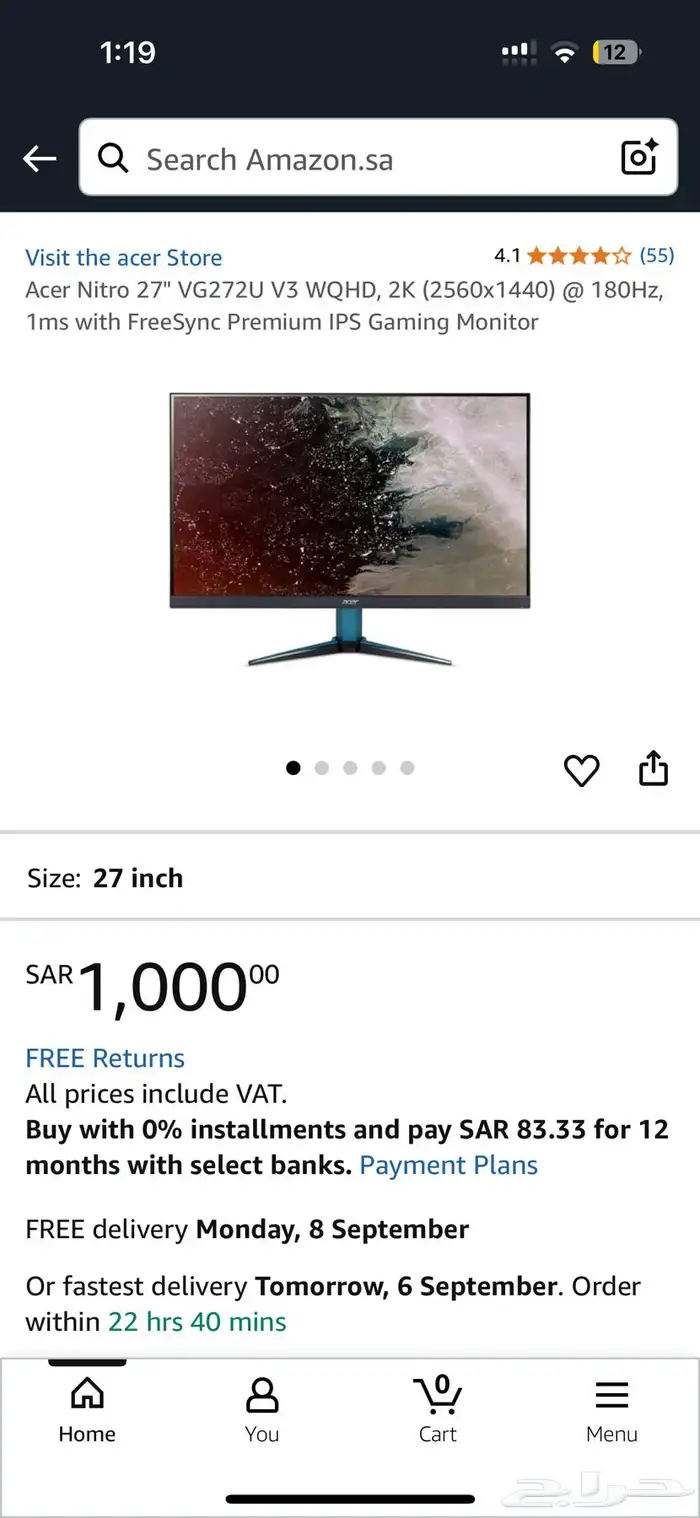
Task: Open the Menu tab
Action: coord(611,1410)
